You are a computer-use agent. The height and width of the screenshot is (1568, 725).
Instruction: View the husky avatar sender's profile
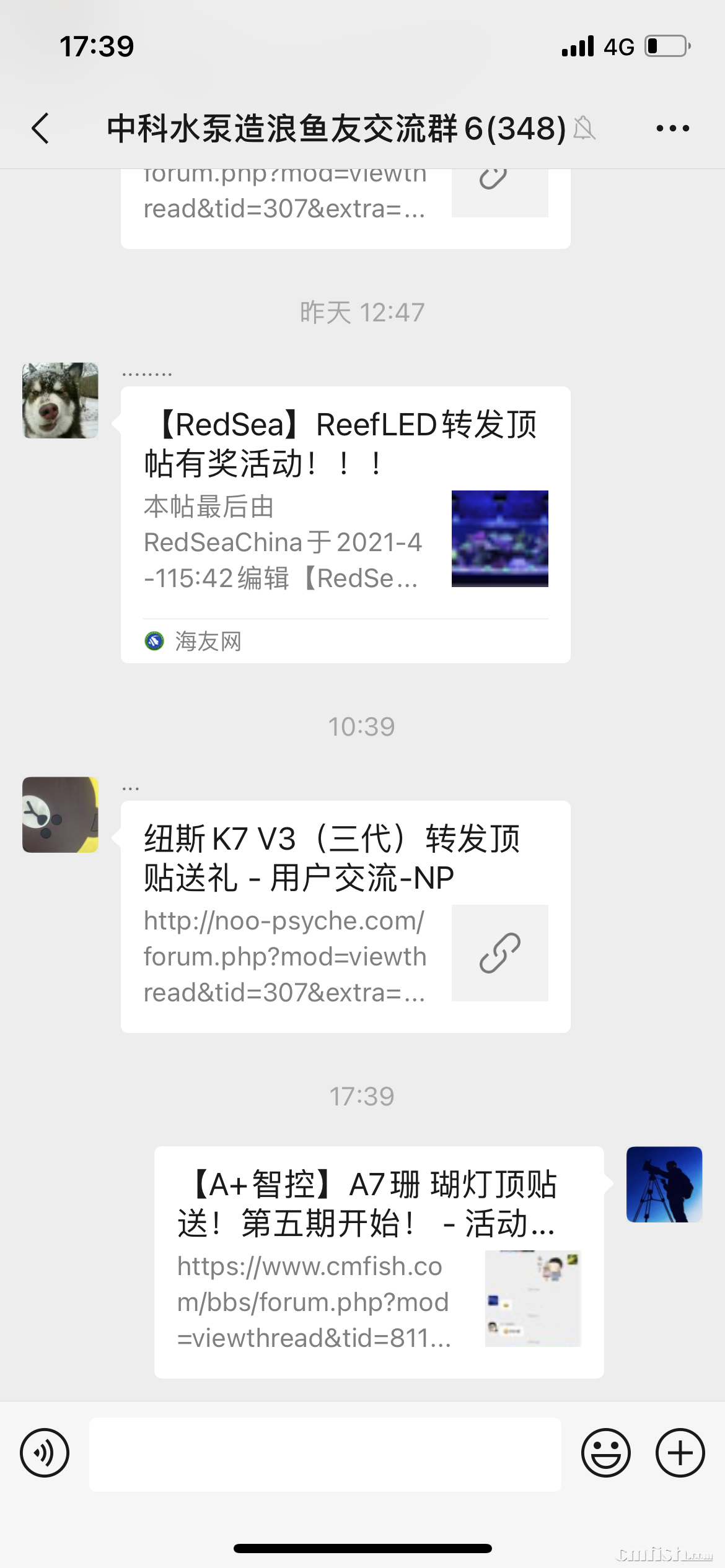61,401
